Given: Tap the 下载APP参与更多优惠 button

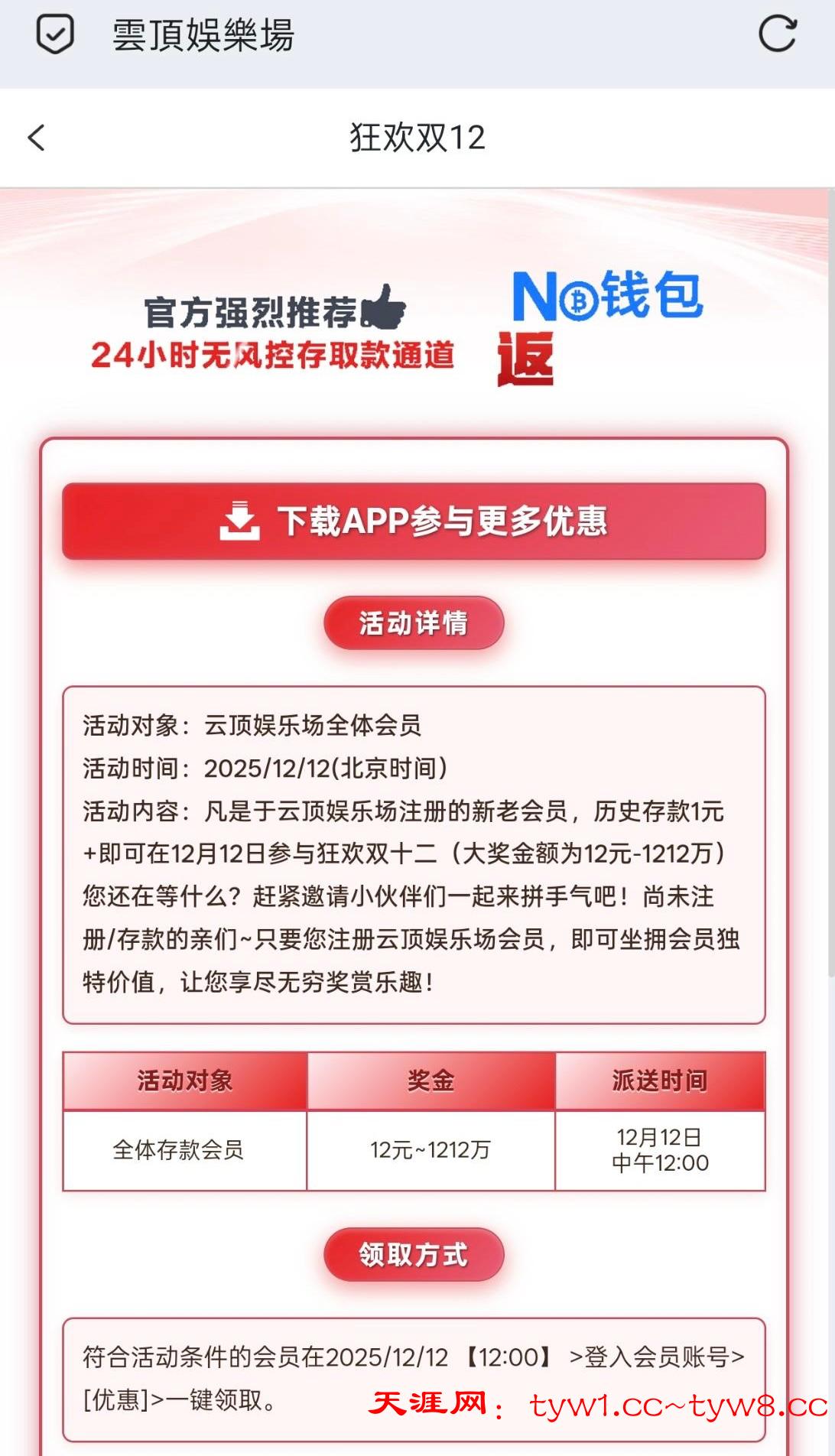Looking at the screenshot, I should pos(414,522).
